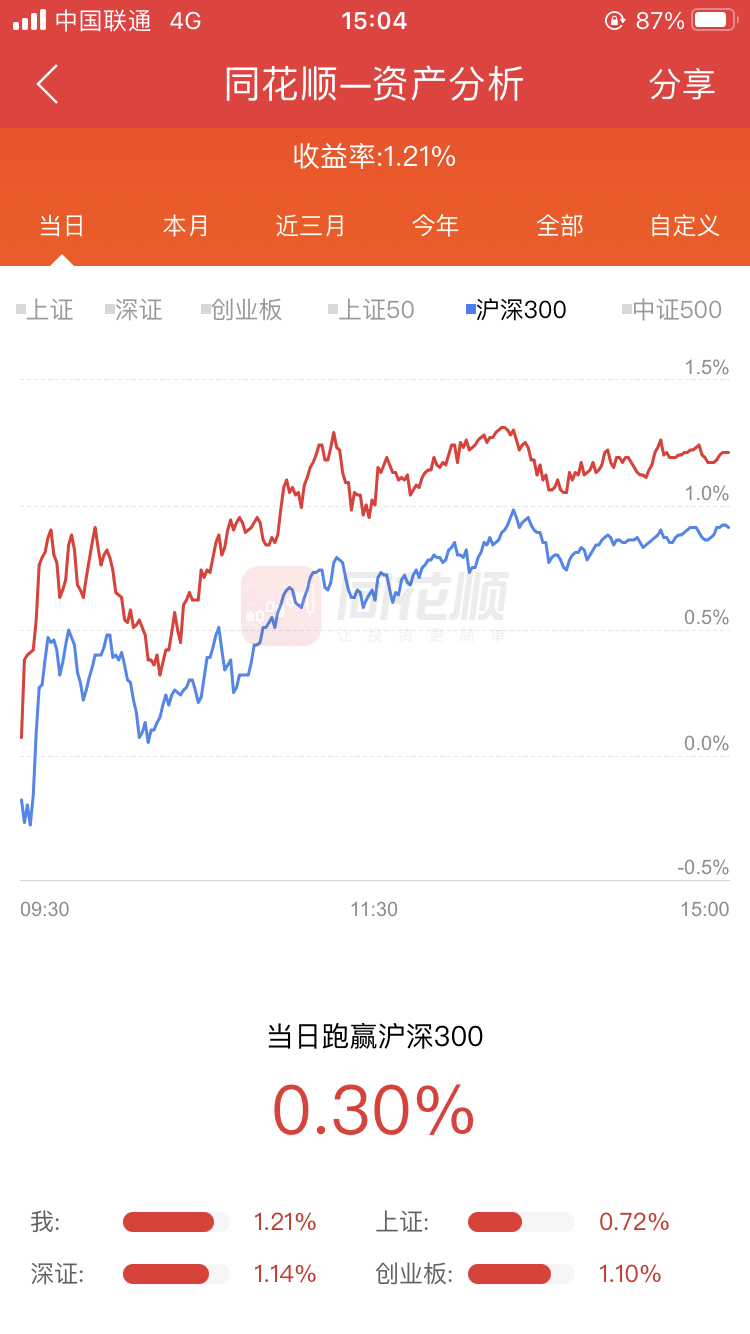750x1334 pixels.
Task: Switch the benchmark to 创业板
Action: point(242,310)
